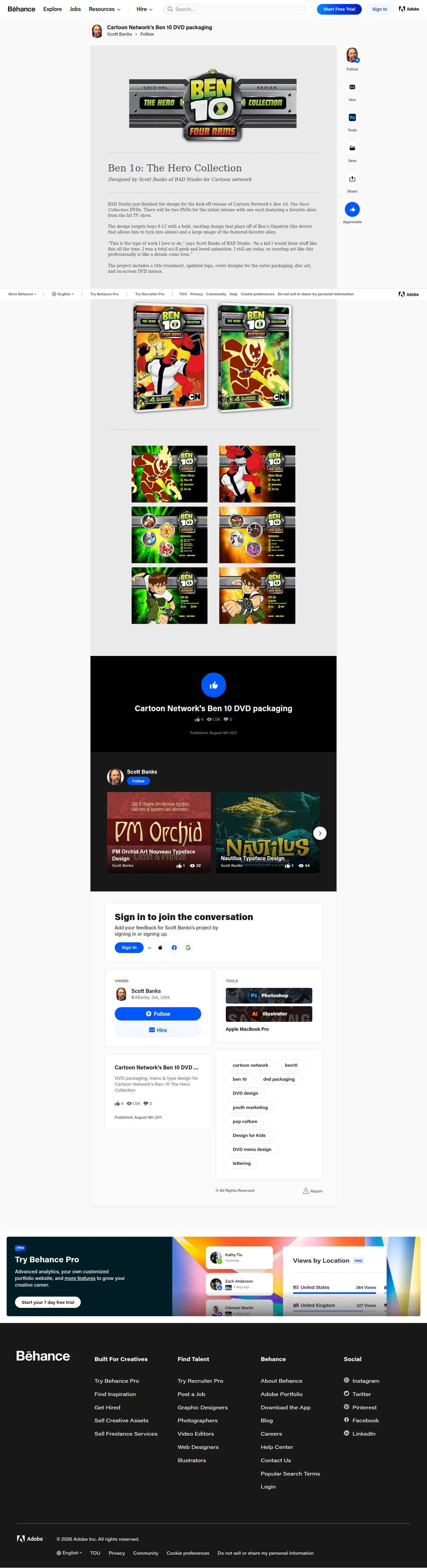Select the cartoon network tag
Screen dimensions: 427x1568
(251, 1065)
